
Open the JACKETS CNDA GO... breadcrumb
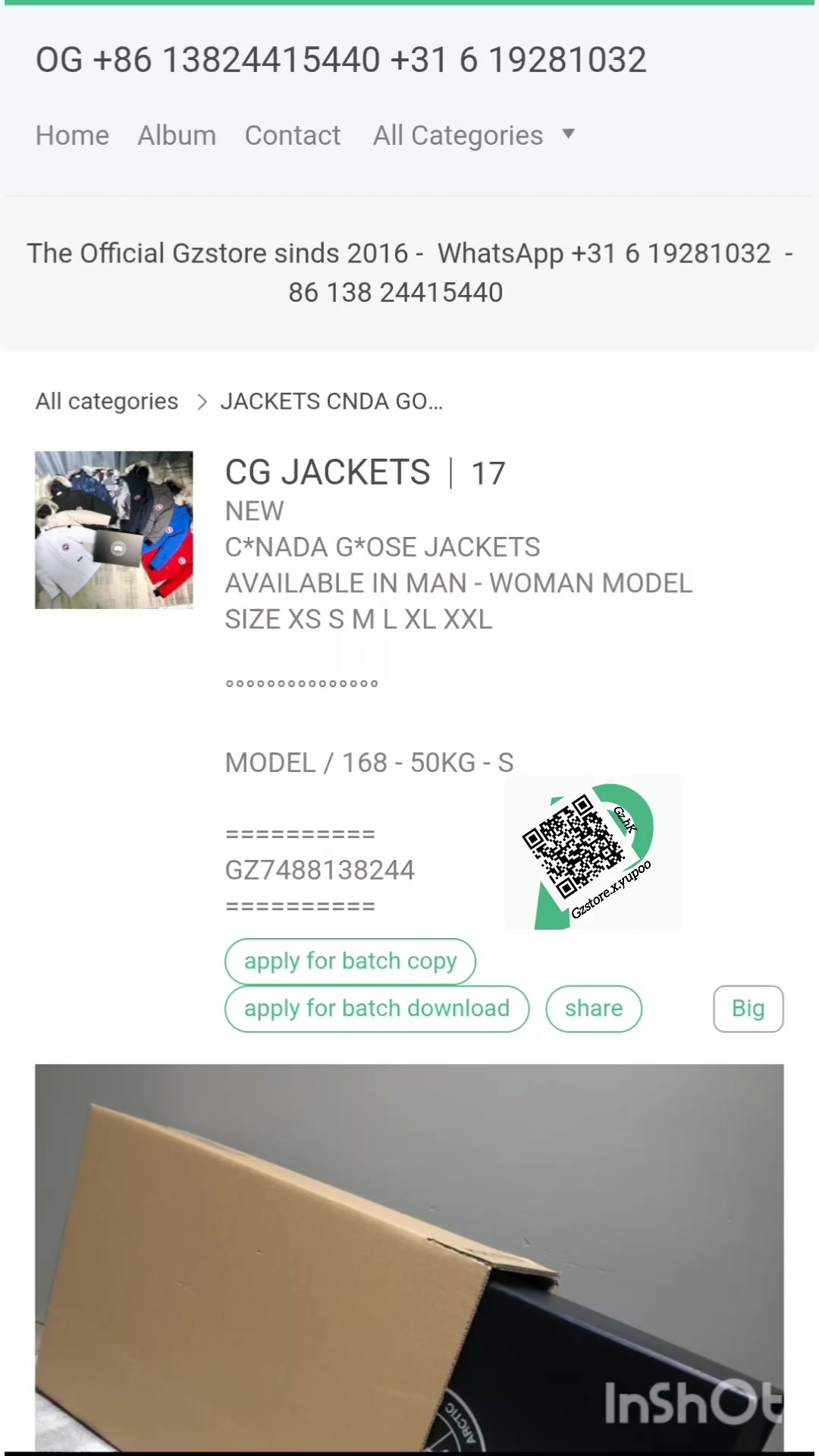click(x=331, y=401)
